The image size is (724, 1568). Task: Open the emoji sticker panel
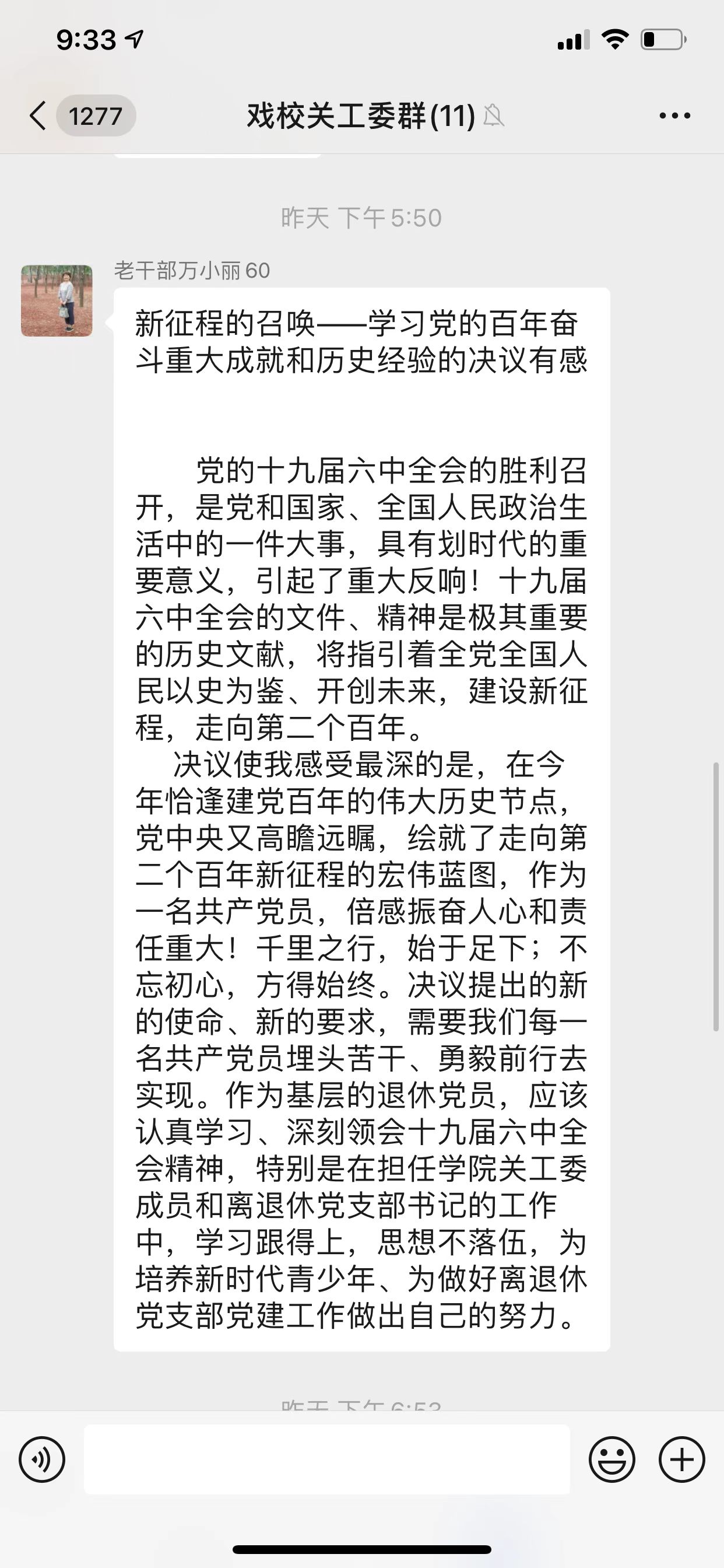click(x=612, y=1459)
